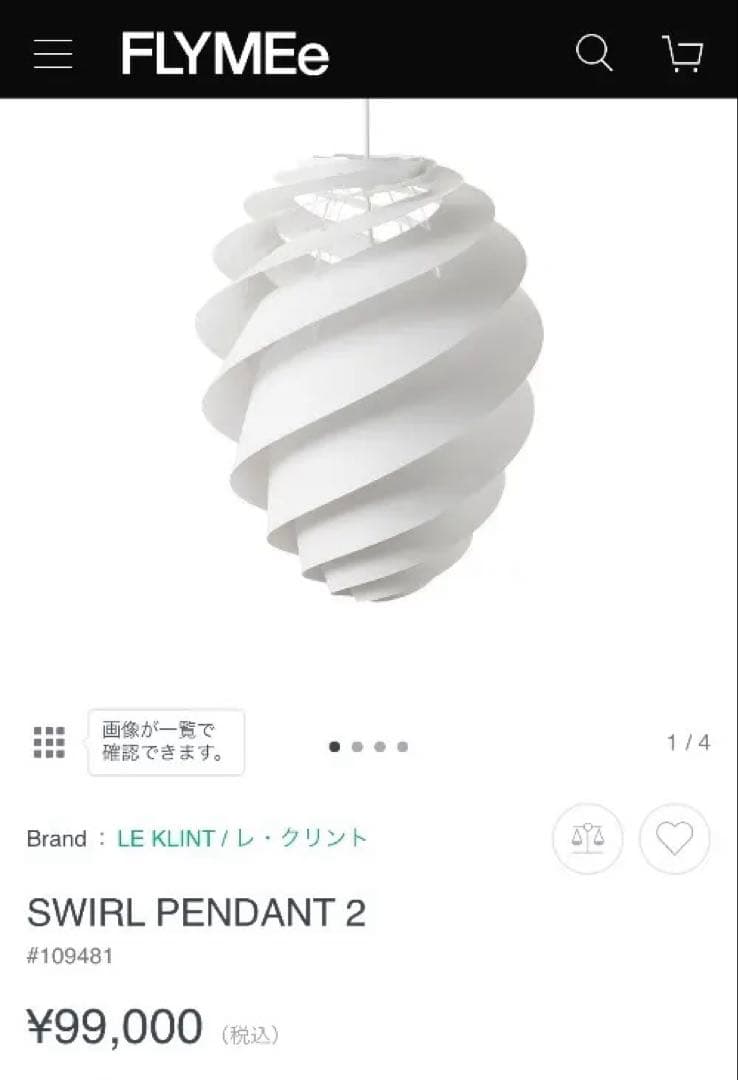
Task: Enable the image list preview via grid button
Action: [x=48, y=742]
